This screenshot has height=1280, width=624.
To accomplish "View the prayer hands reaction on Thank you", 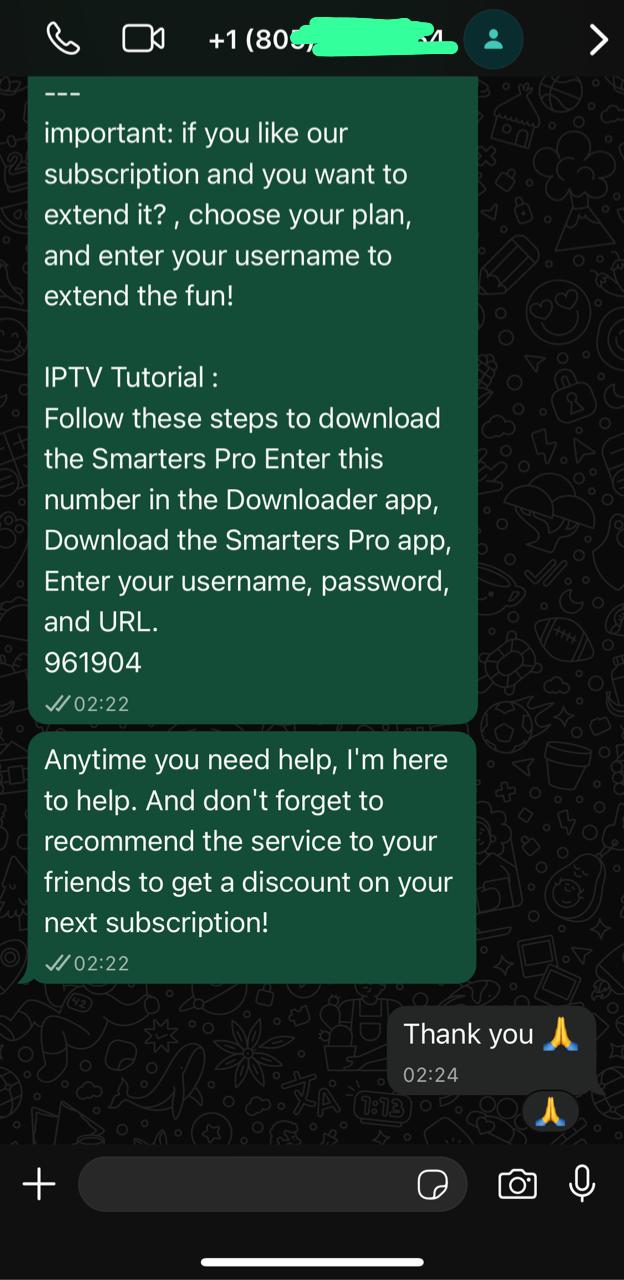I will [x=551, y=1112].
